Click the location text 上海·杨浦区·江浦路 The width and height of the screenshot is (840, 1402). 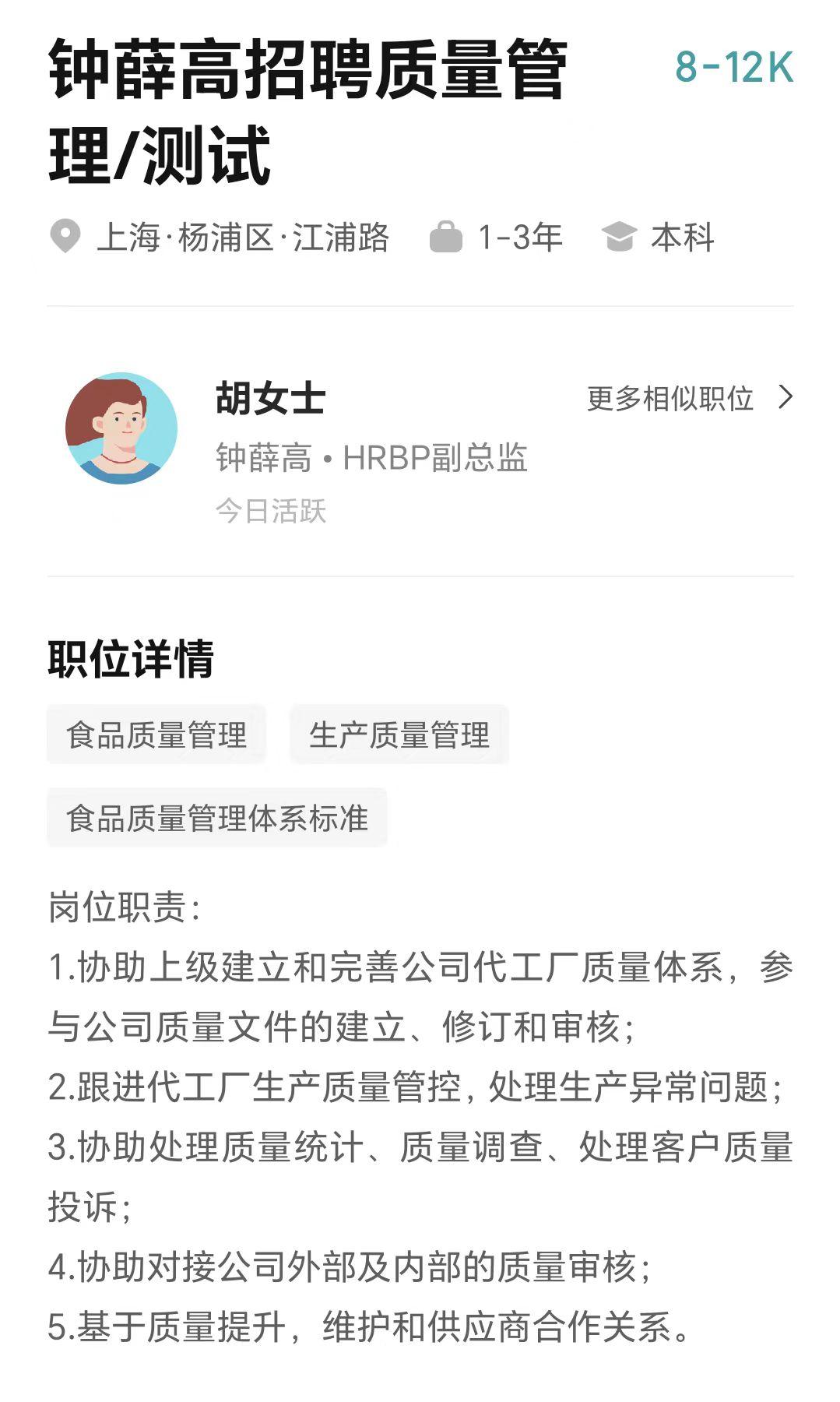[x=245, y=238]
